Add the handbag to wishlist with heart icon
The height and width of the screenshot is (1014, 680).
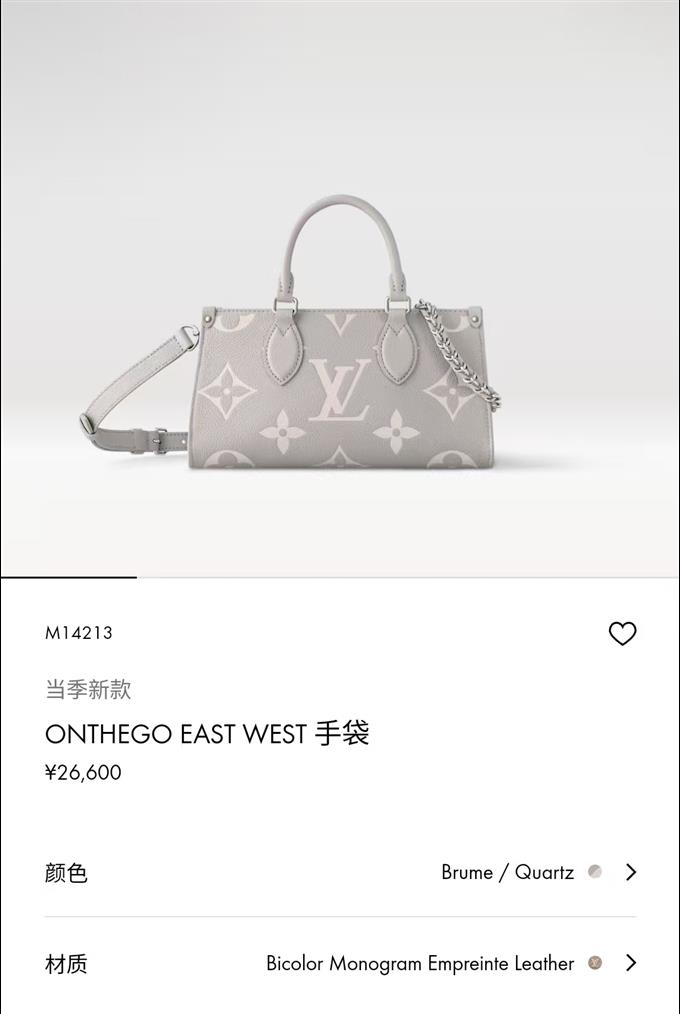tap(622, 633)
